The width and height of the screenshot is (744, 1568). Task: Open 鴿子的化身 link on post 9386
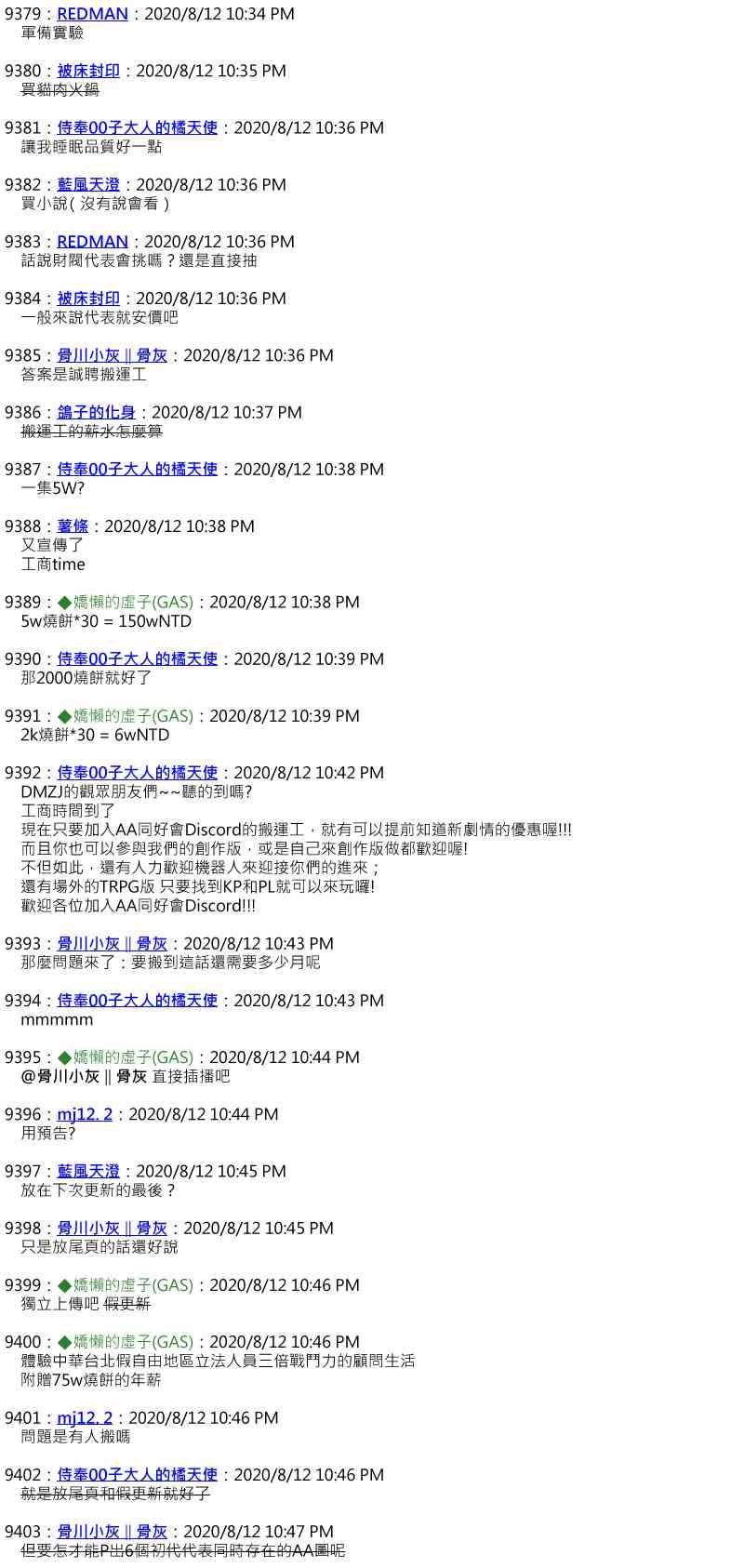coord(97,412)
